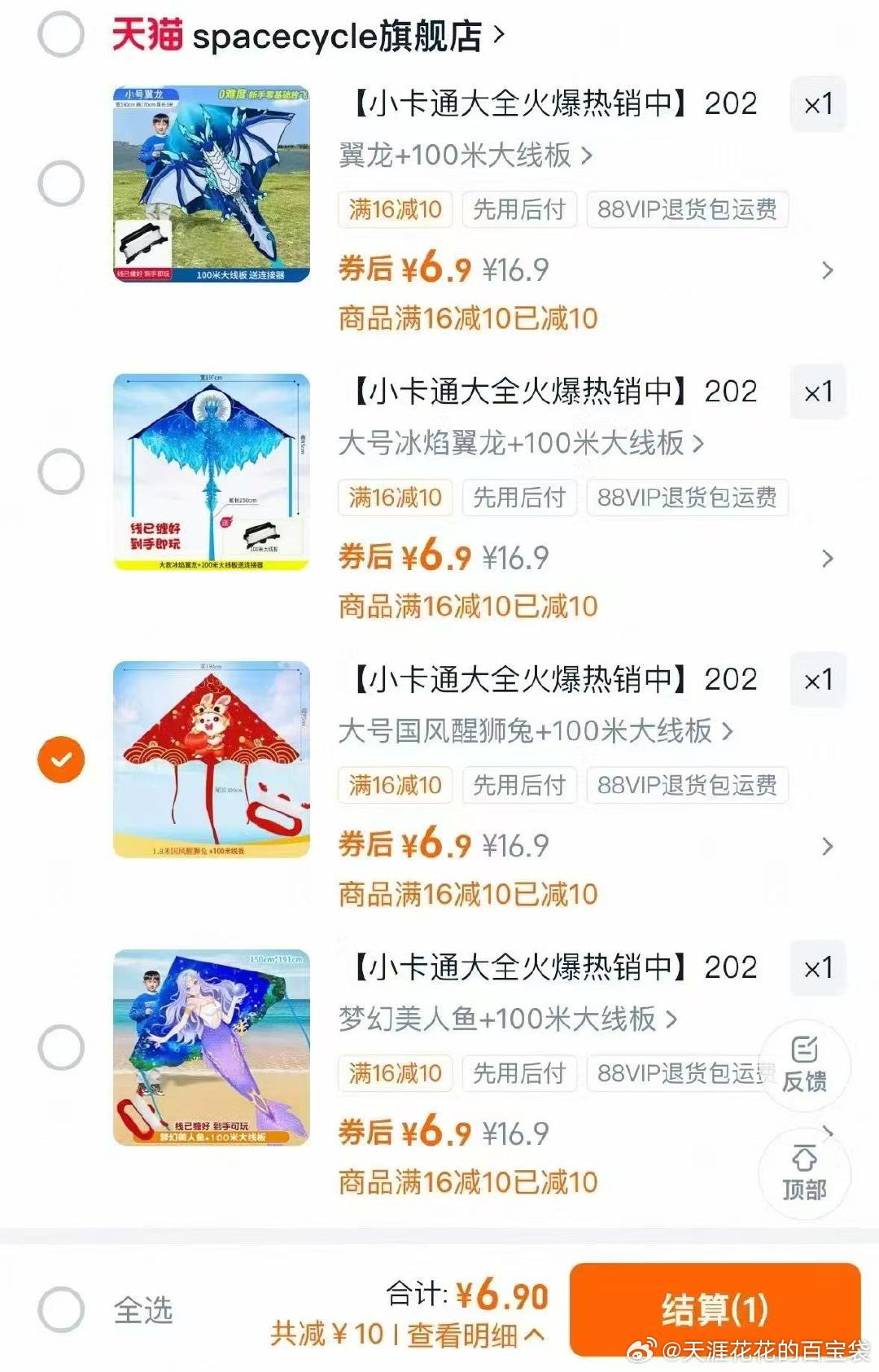Open the 翼龙 kite product image
Viewport: 879px width, 1372px height.
[212, 184]
